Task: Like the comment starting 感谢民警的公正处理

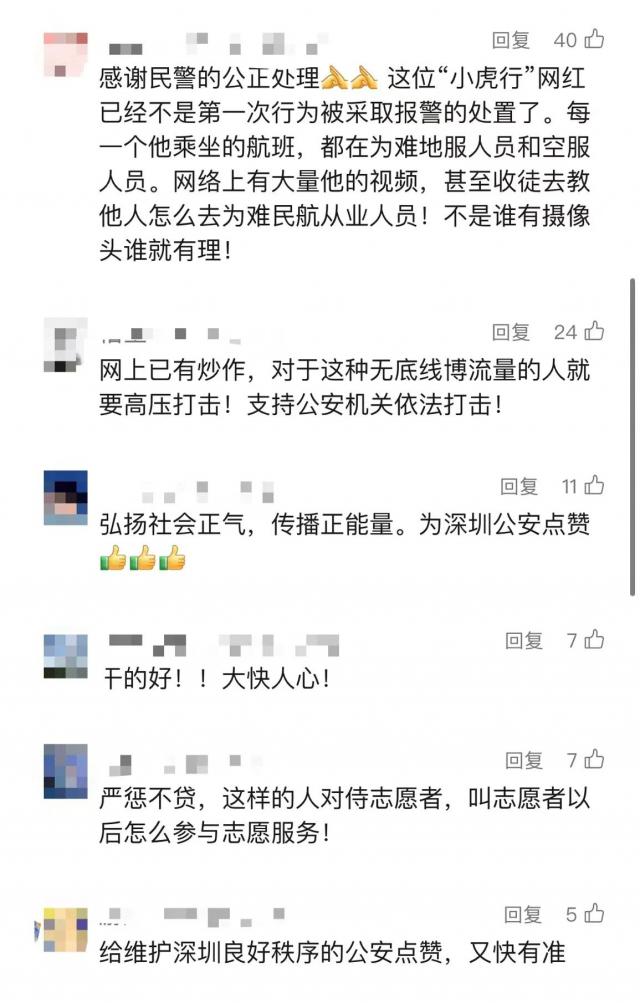Action: (594, 40)
